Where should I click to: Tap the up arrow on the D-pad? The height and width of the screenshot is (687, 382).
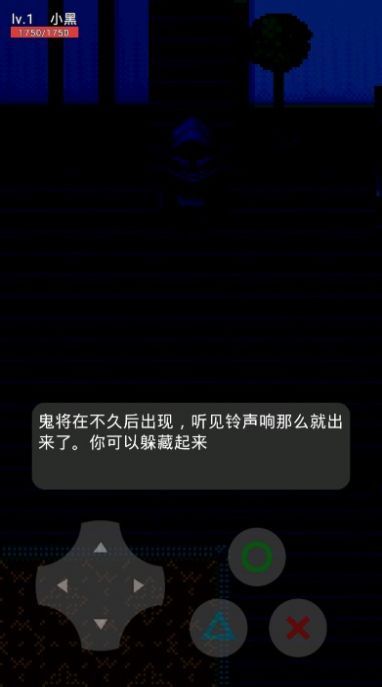tap(101, 547)
